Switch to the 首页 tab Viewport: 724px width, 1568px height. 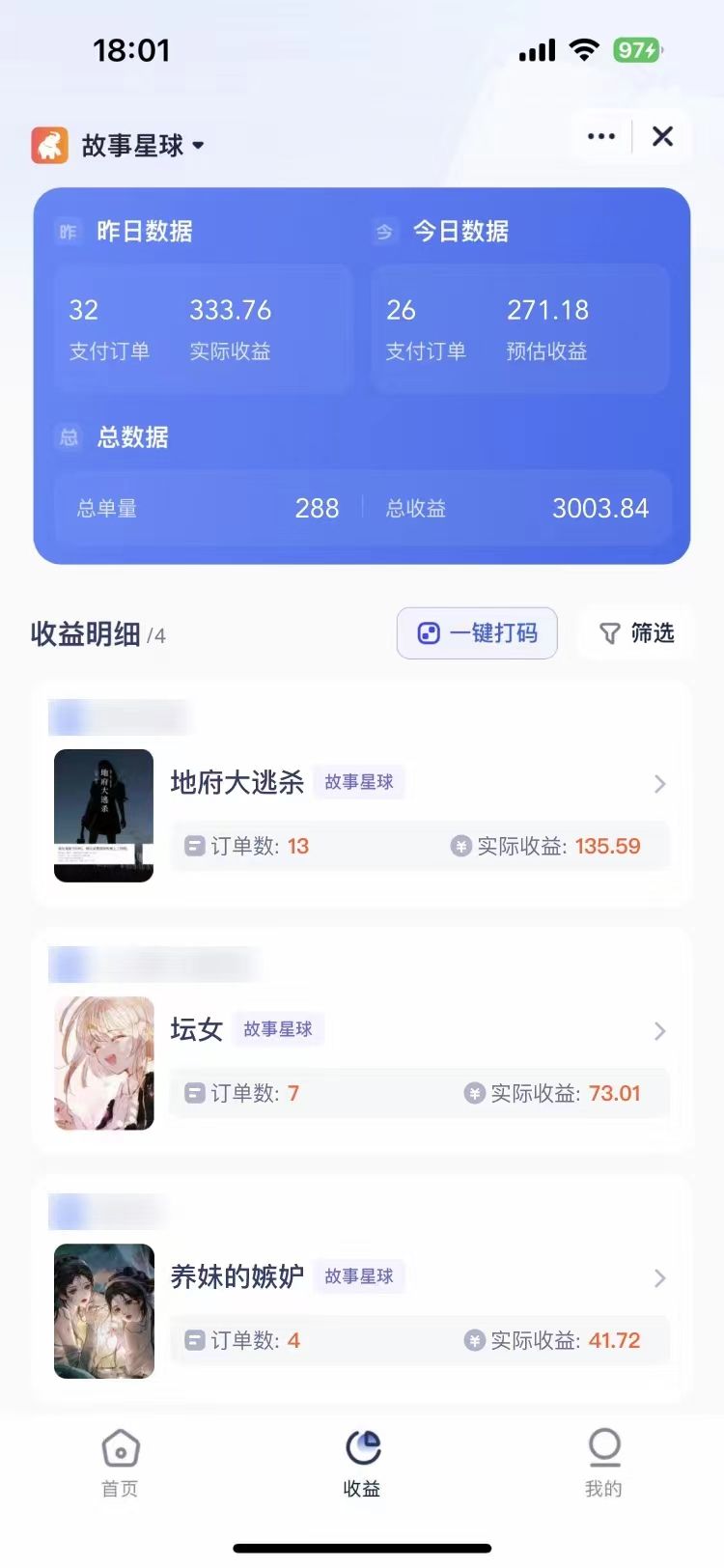click(120, 1463)
